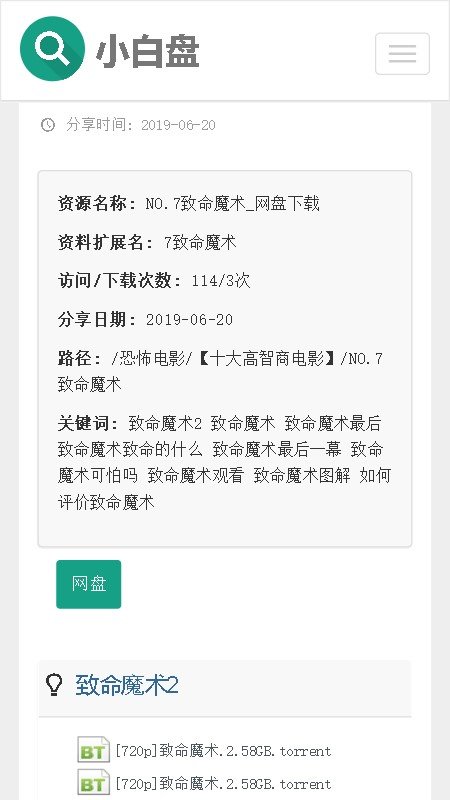
Task: Go to 小白盘 home via logo
Action: pyautogui.click(x=109, y=49)
